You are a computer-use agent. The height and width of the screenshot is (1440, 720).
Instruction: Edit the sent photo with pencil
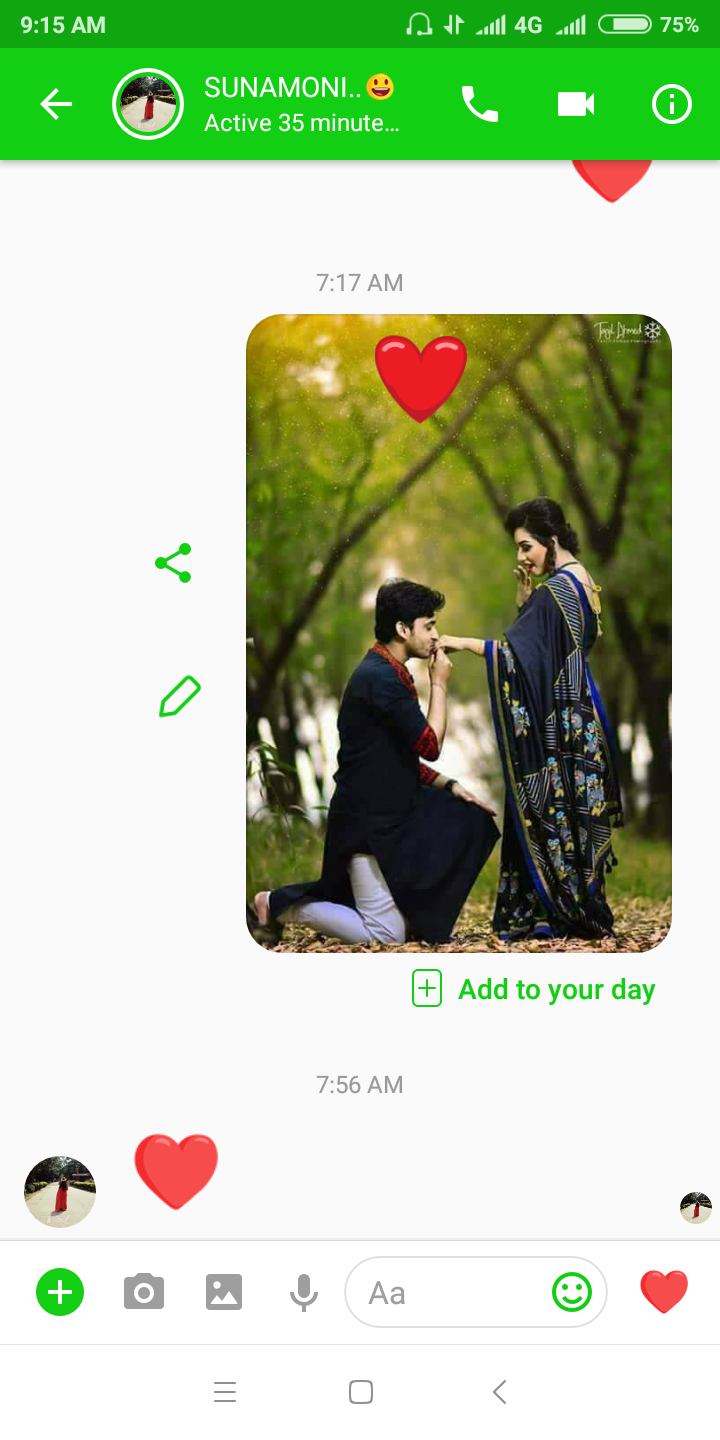point(180,697)
